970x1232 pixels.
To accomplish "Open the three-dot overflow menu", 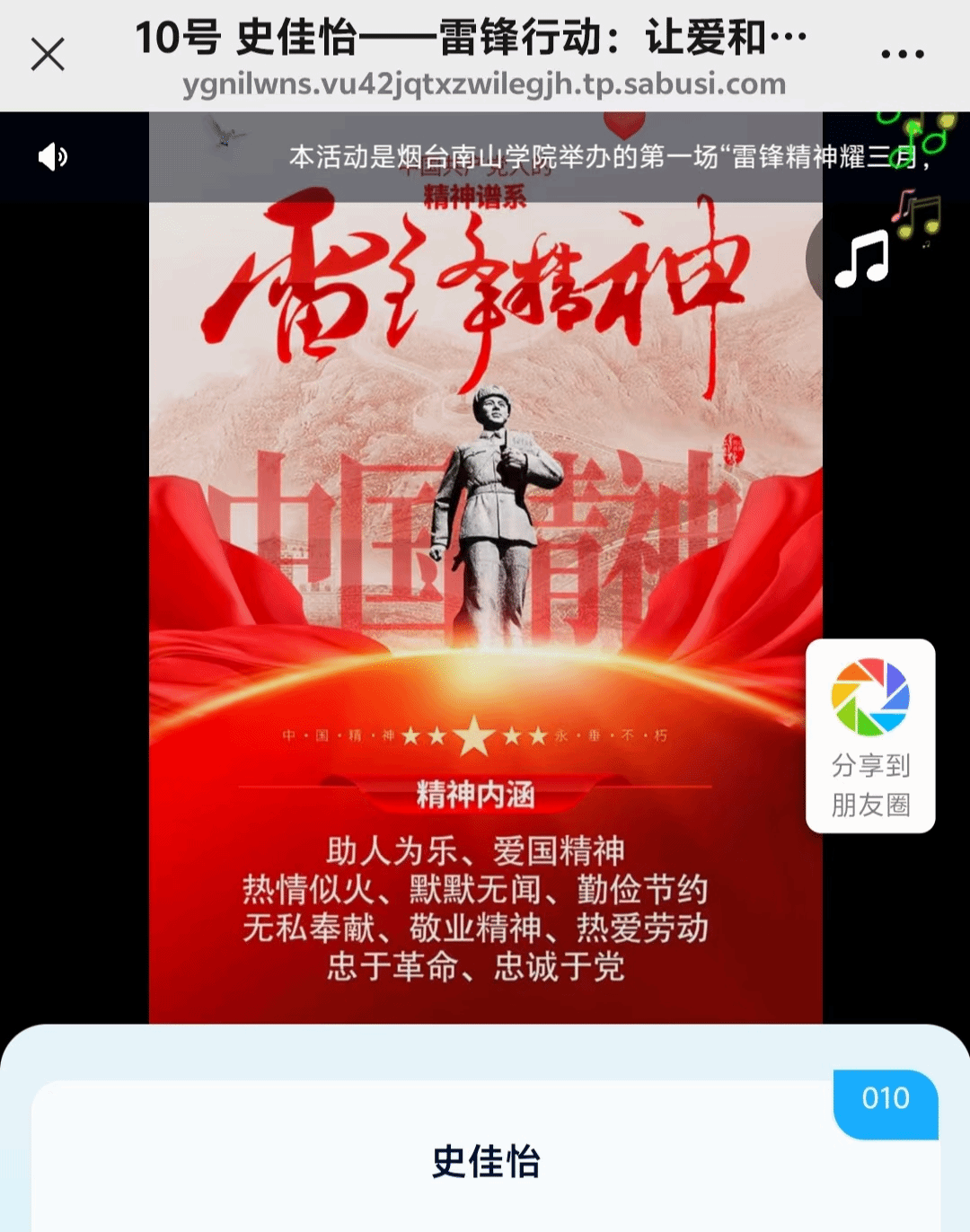I will coord(902,55).
